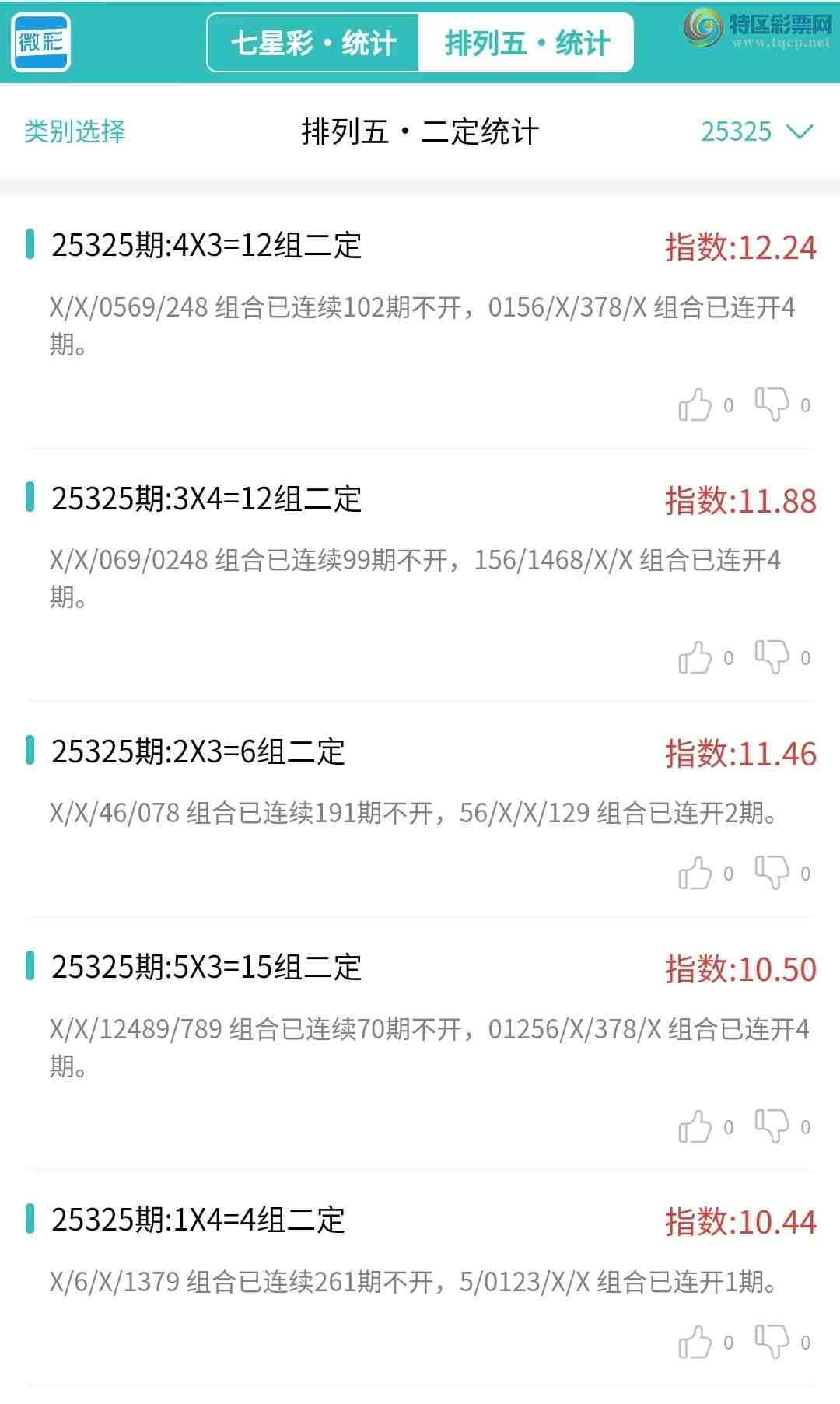Open the 类别选择 category menu
This screenshot has height=1404, width=840.
click(x=75, y=131)
